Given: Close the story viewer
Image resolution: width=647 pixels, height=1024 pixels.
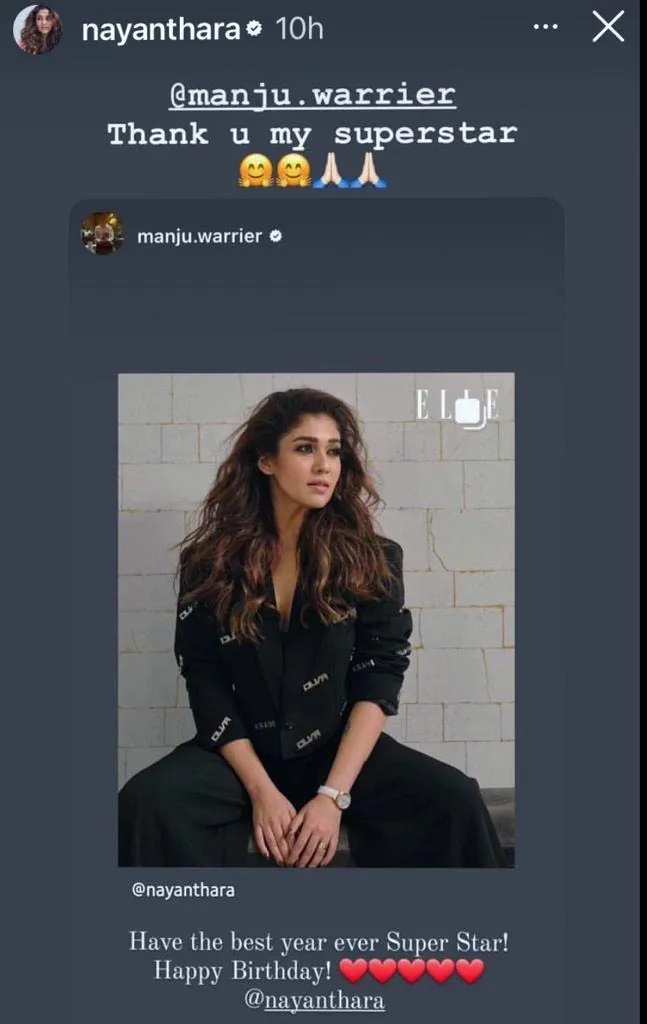Looking at the screenshot, I should pyautogui.click(x=608, y=27).
